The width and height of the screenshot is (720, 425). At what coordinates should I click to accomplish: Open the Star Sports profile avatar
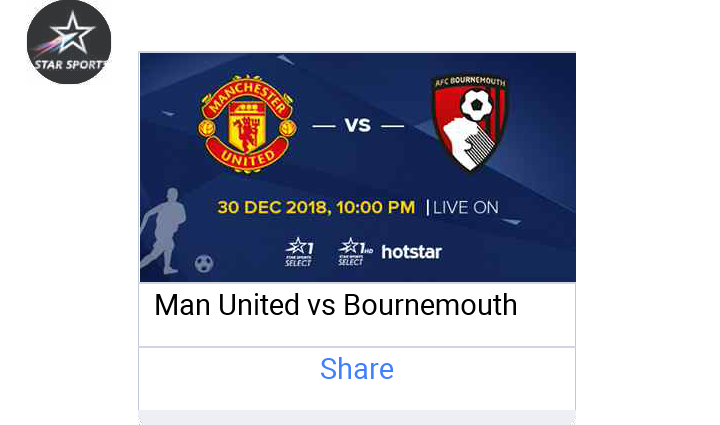[68, 42]
